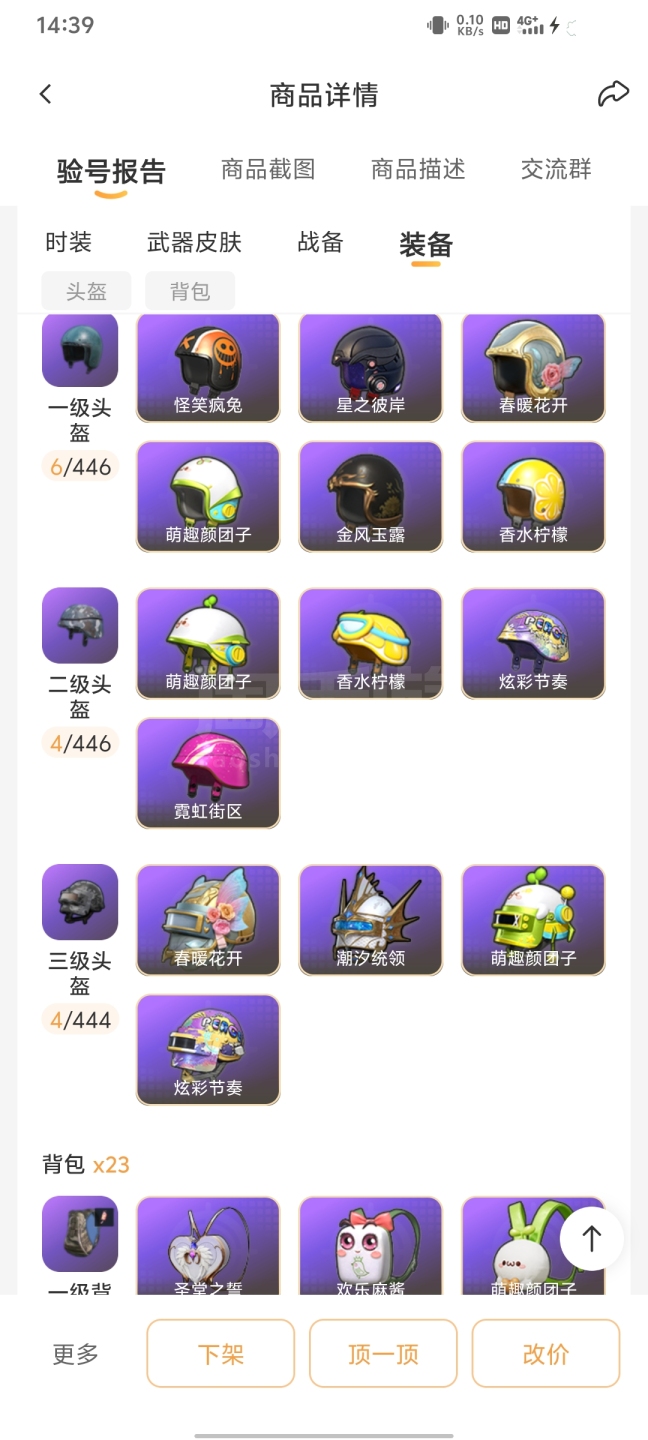
Task: Jump to 背包 section chip
Action: (x=190, y=291)
